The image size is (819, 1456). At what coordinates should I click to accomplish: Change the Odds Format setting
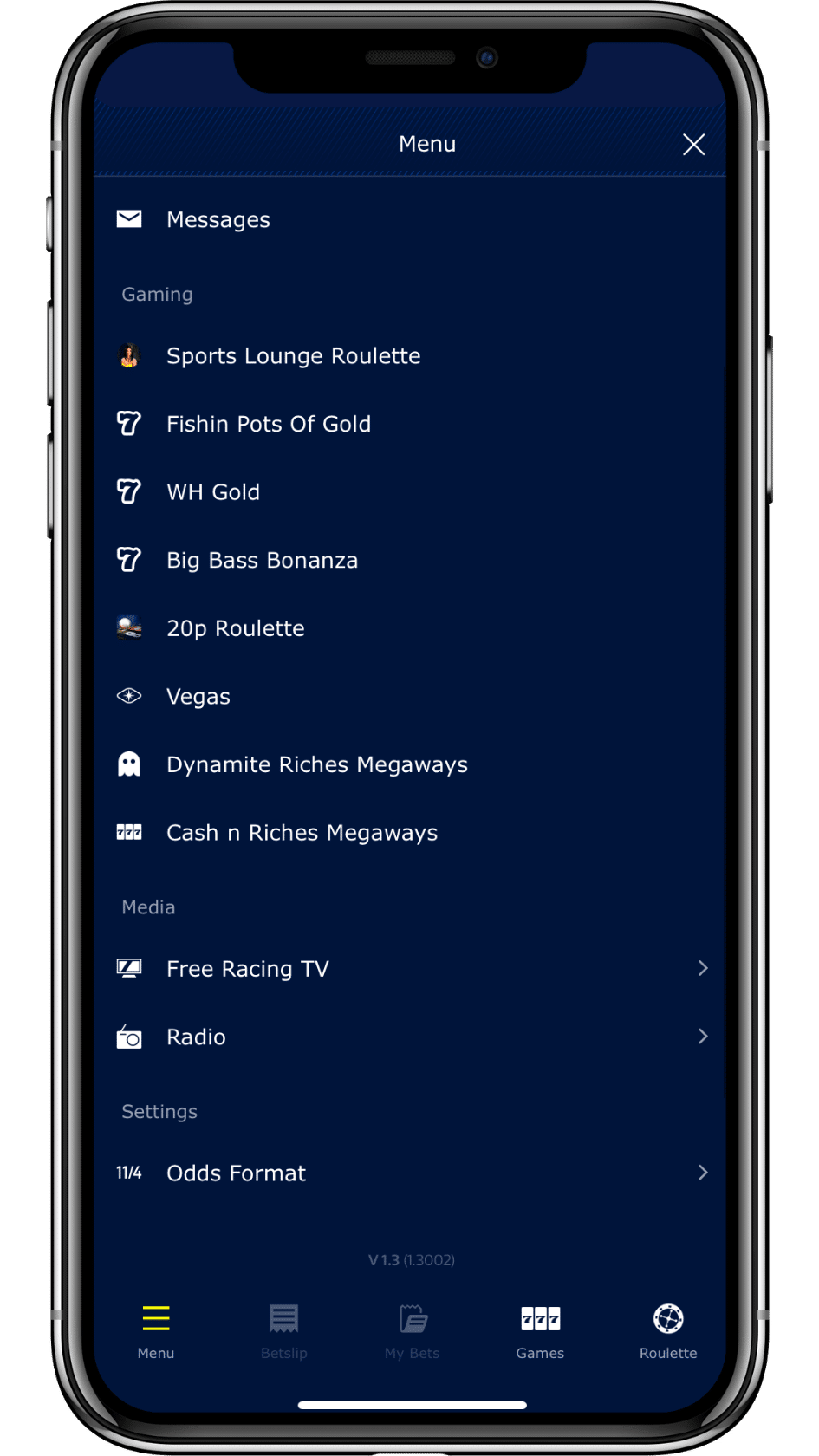click(236, 1173)
